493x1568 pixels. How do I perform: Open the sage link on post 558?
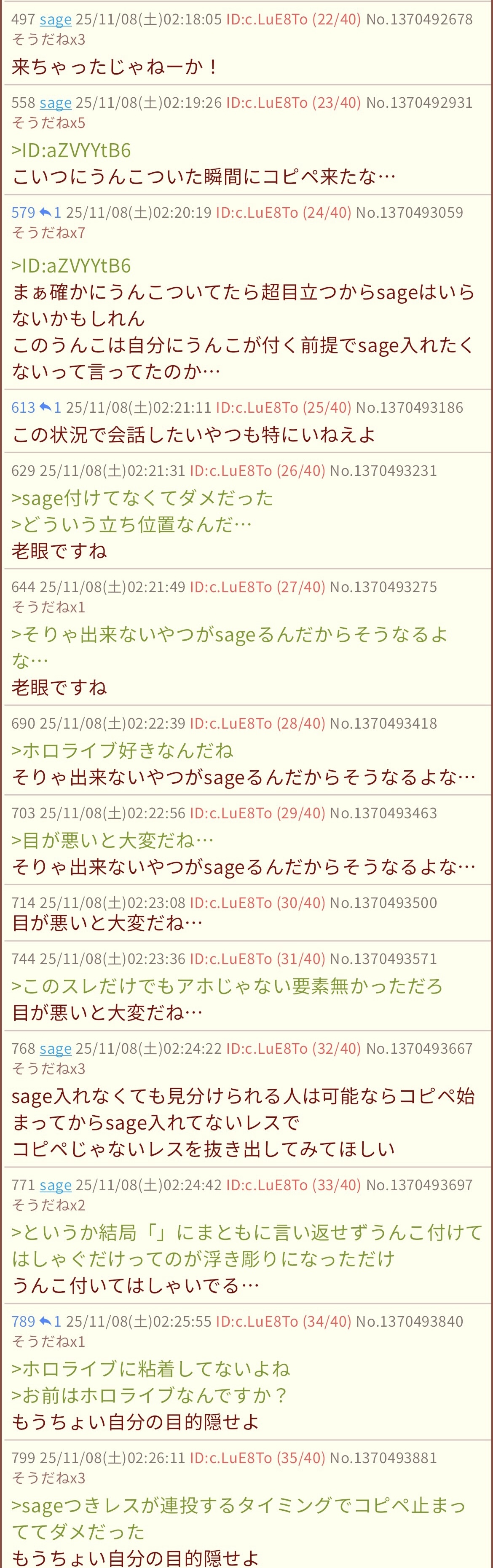[55, 103]
